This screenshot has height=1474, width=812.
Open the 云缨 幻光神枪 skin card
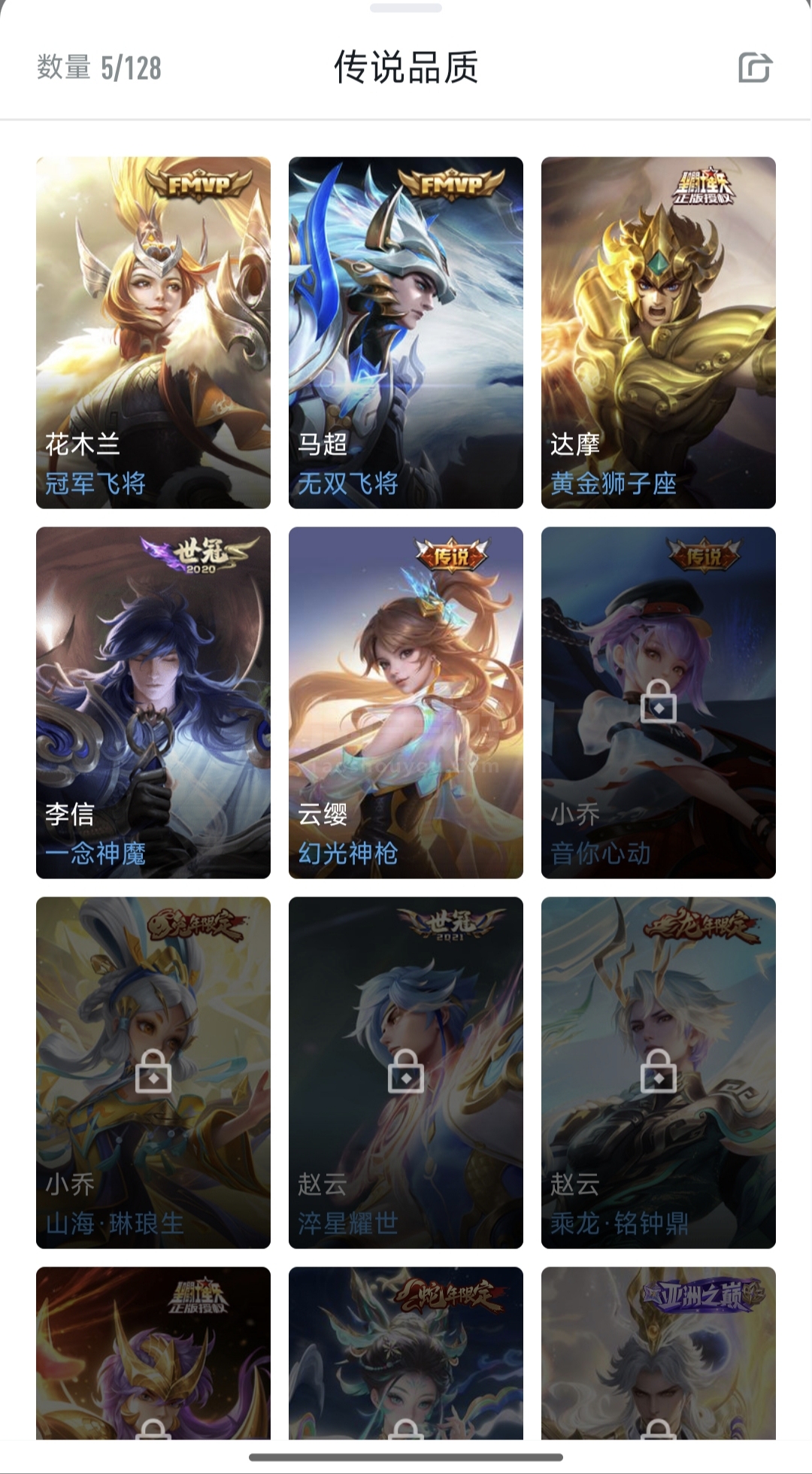pos(406,702)
